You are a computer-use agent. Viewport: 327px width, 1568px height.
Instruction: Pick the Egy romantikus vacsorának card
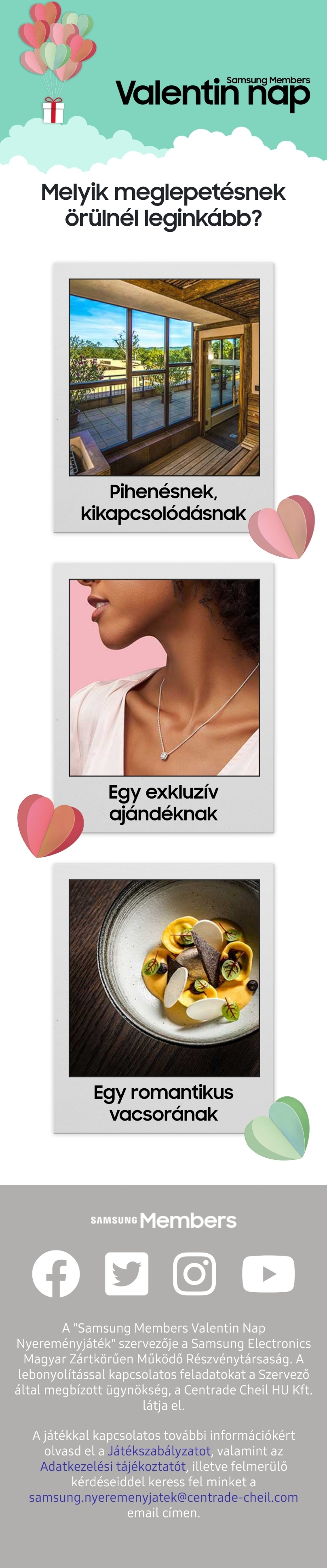point(163,998)
